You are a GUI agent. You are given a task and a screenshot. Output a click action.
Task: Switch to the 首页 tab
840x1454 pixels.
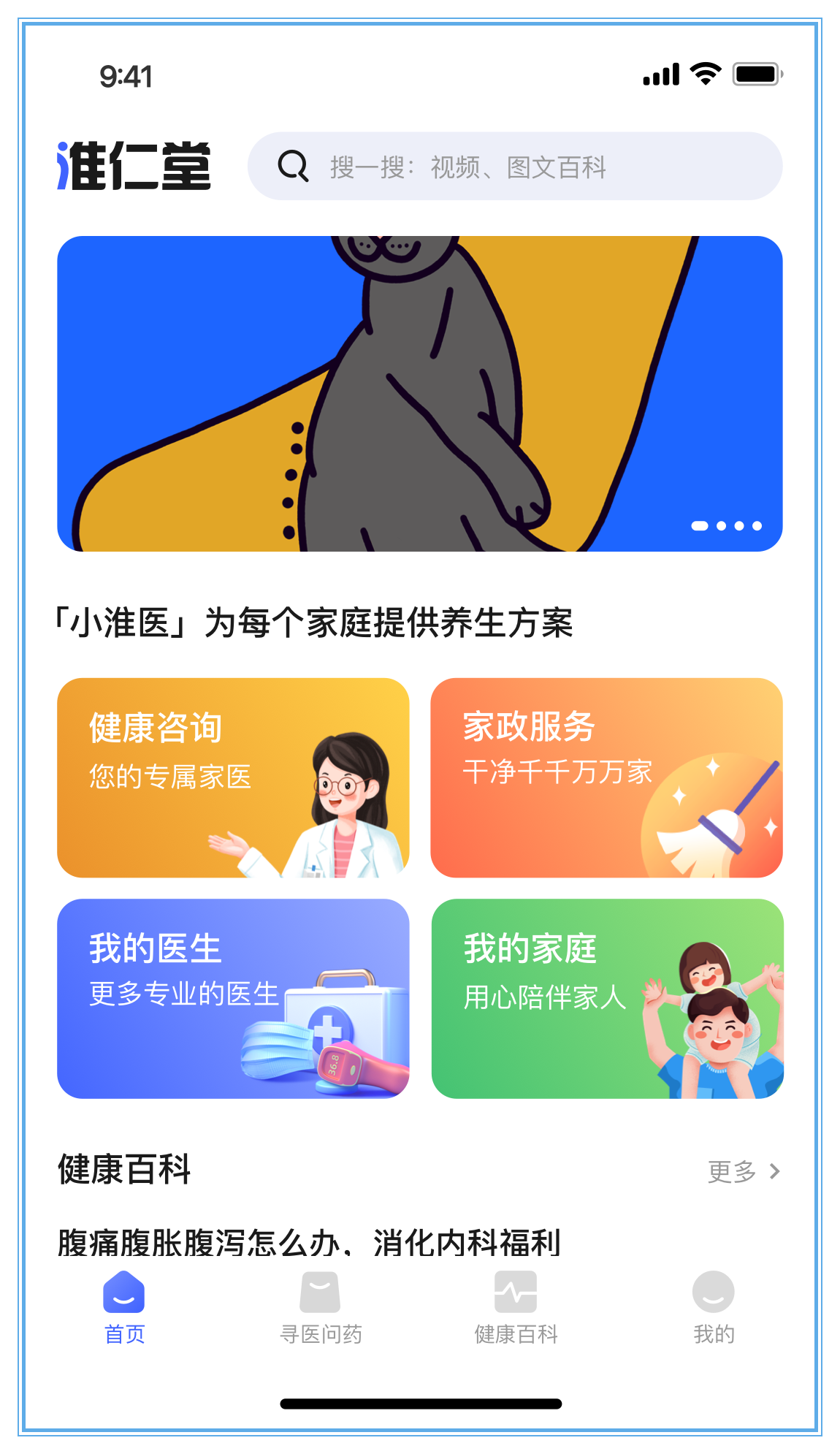[x=124, y=1308]
